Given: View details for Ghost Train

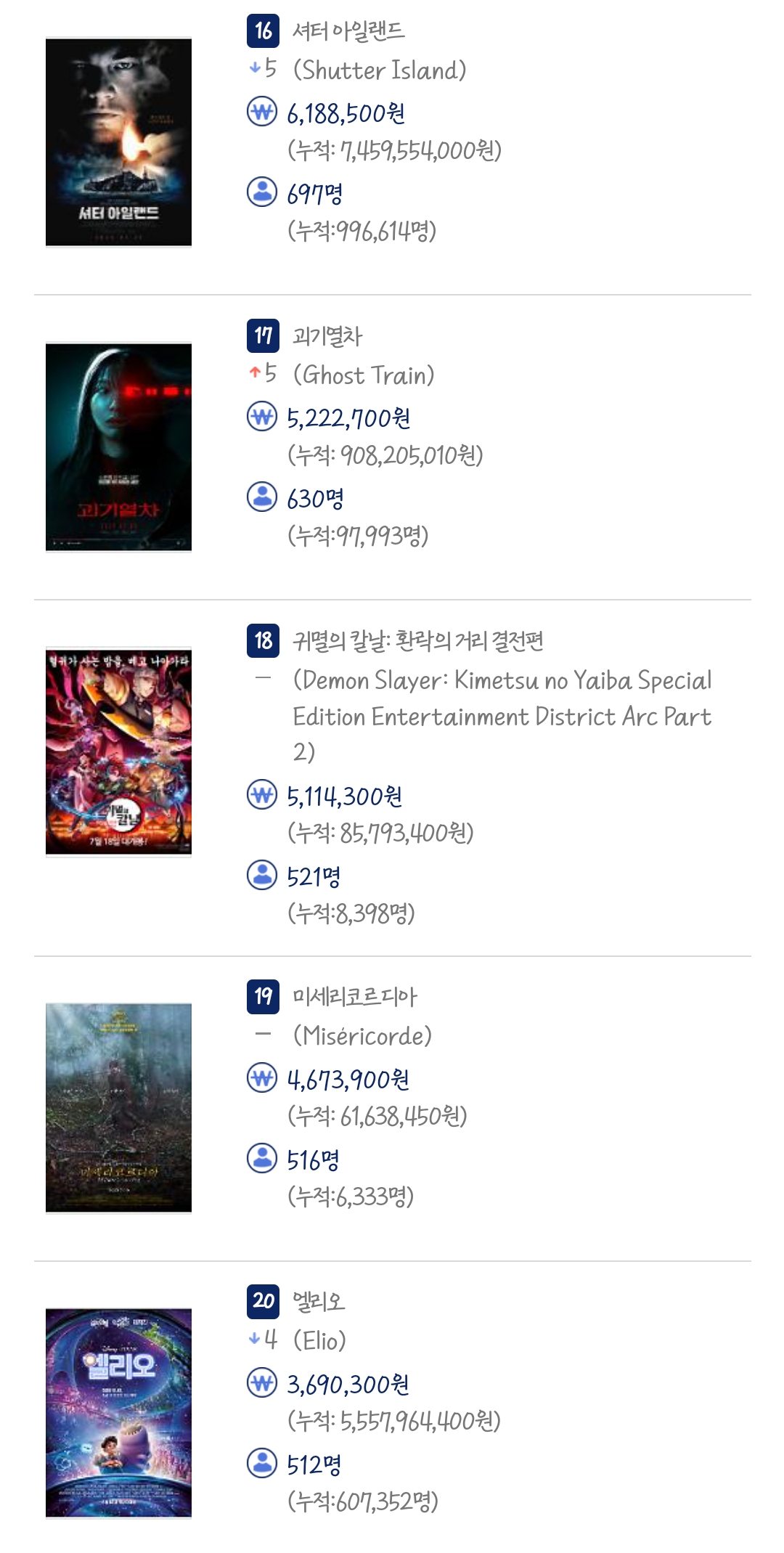Looking at the screenshot, I should [x=327, y=337].
